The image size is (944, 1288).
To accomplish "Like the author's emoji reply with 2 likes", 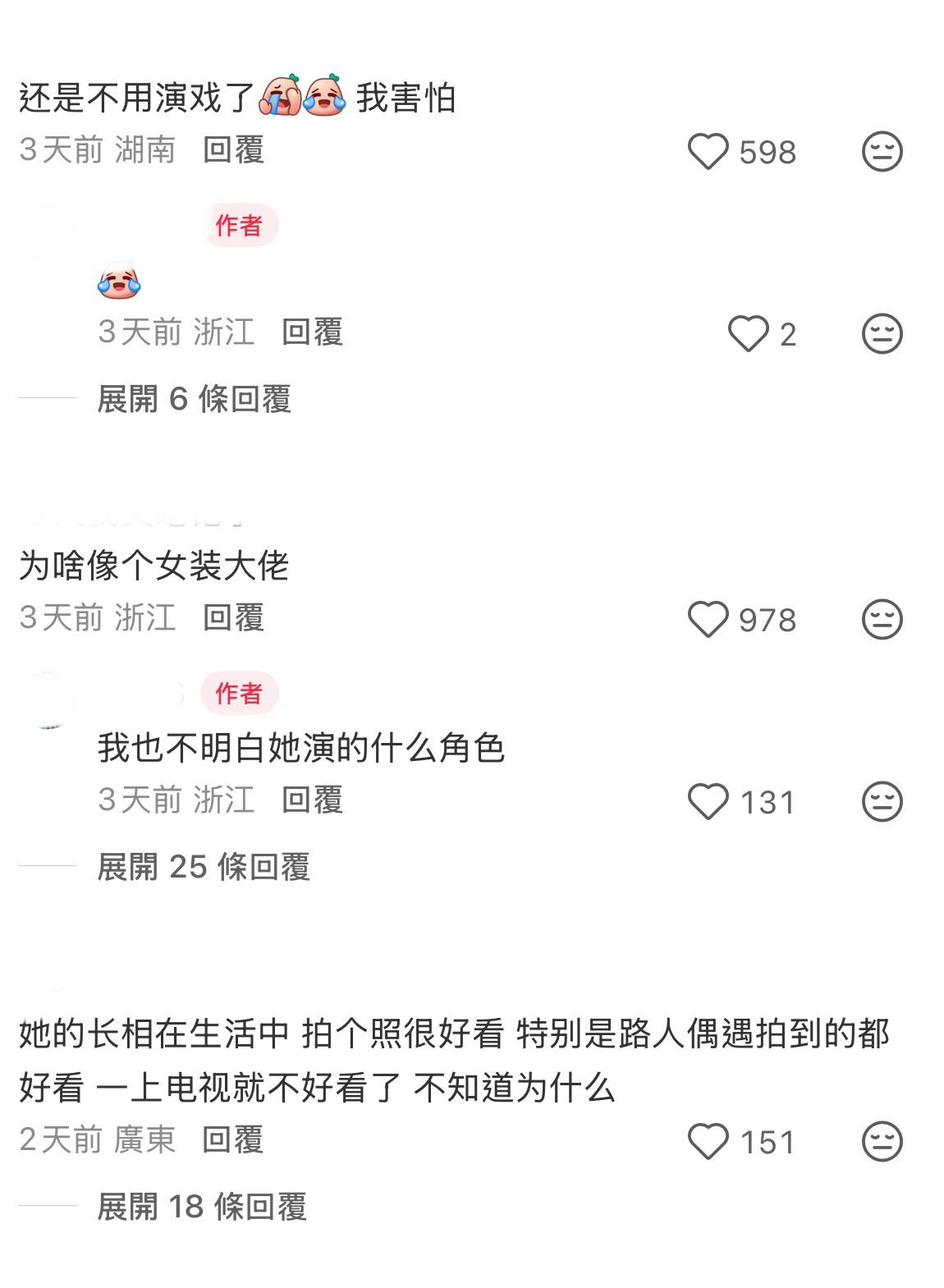I will click(x=748, y=334).
